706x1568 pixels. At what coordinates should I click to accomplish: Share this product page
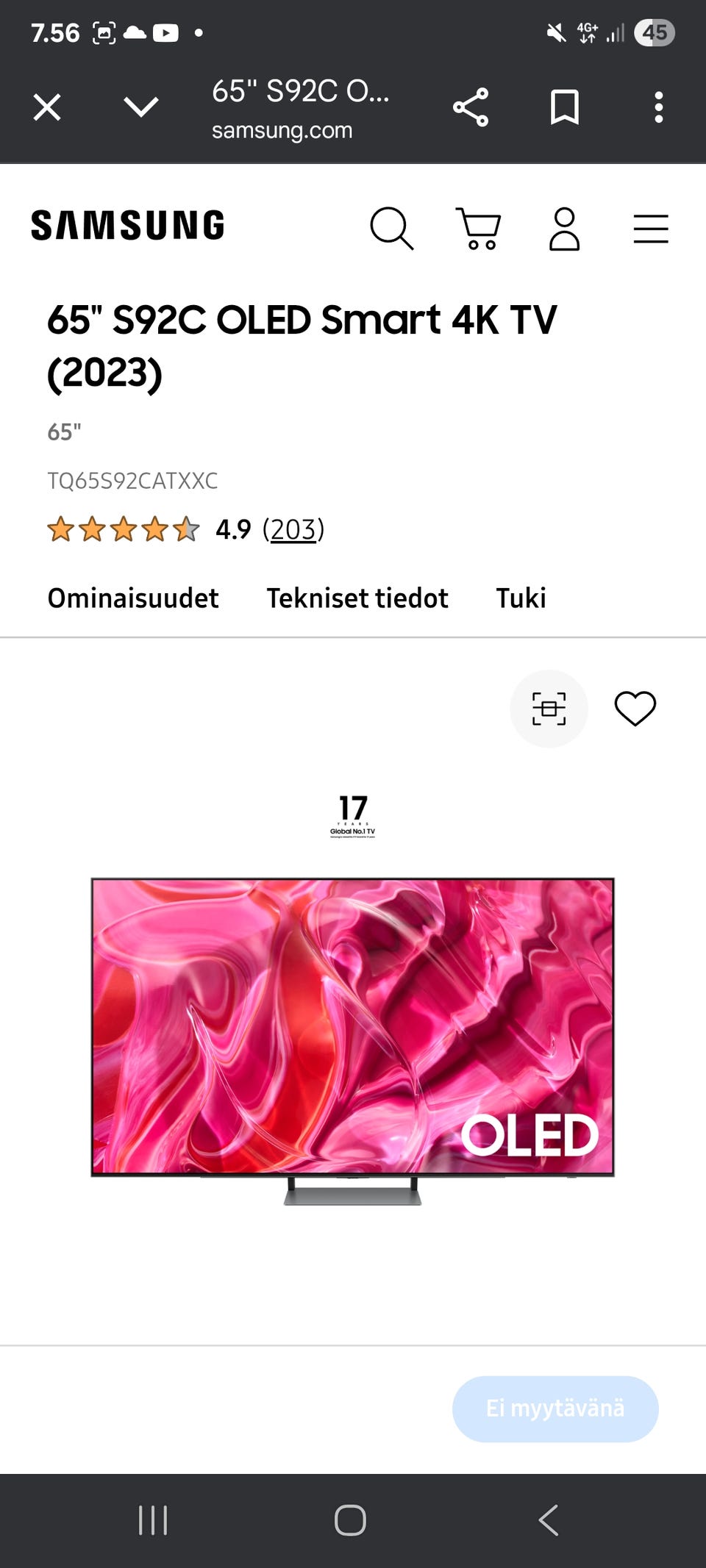471,107
